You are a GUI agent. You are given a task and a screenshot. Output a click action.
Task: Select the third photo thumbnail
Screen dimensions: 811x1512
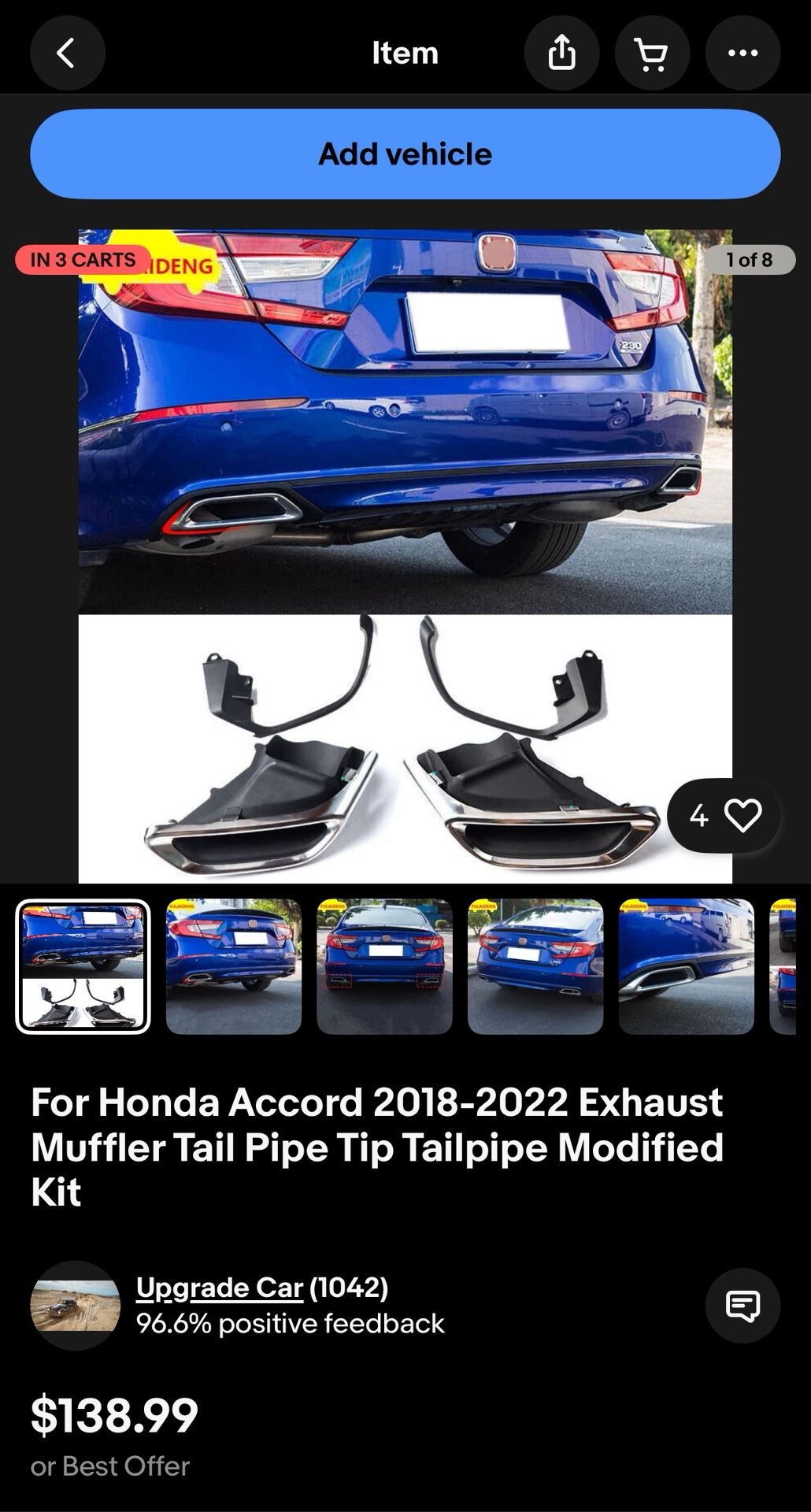384,966
